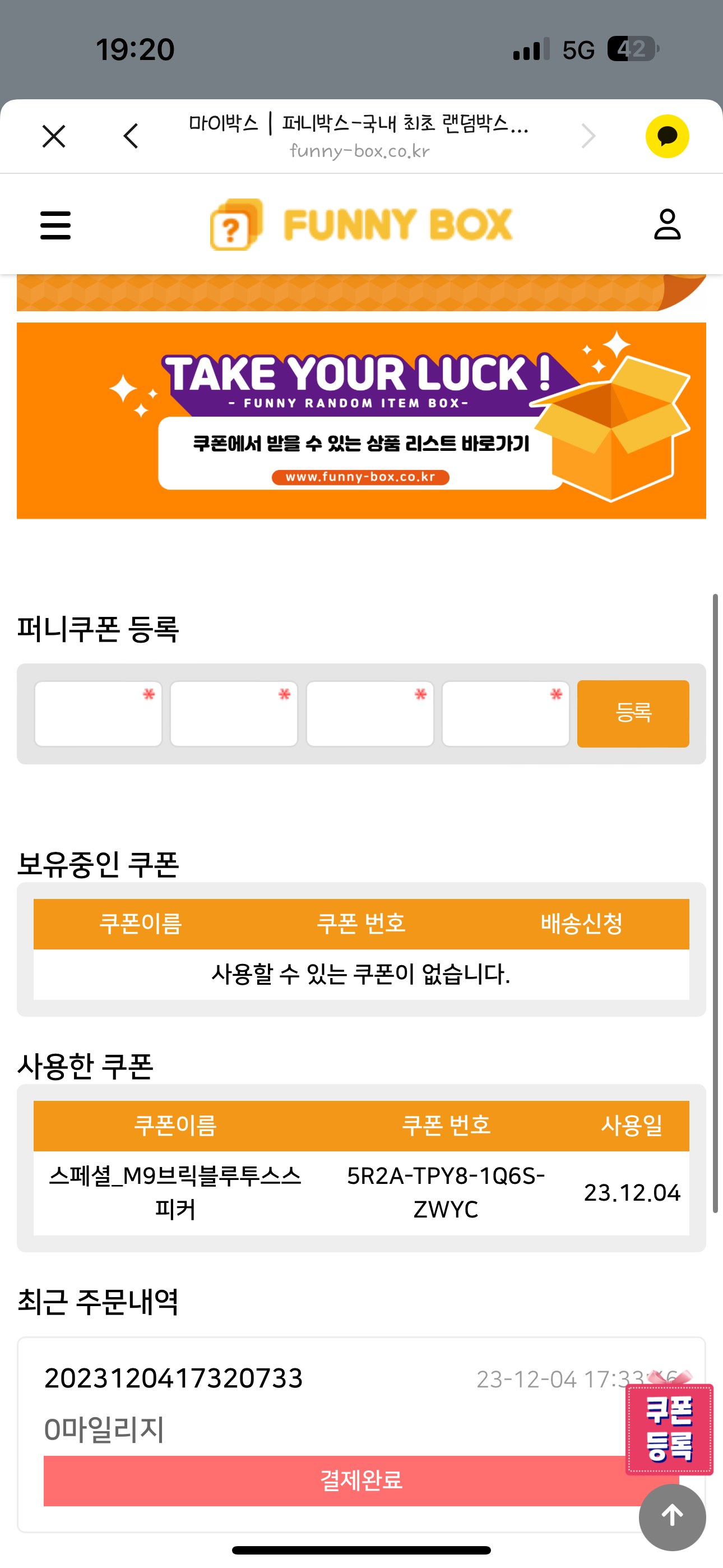Tap the Funny Box logo to go home

pos(361,225)
